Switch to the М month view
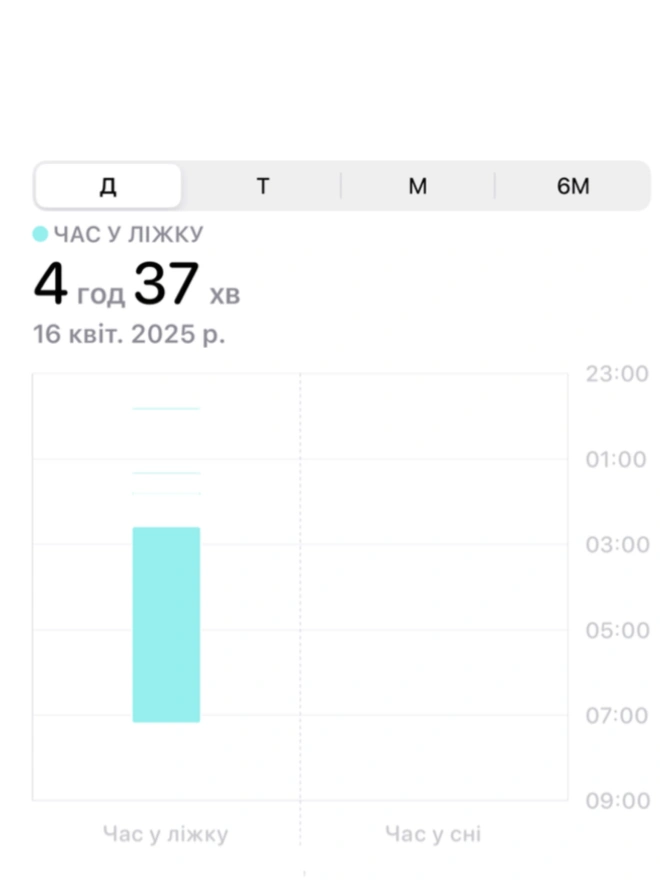 click(x=417, y=186)
